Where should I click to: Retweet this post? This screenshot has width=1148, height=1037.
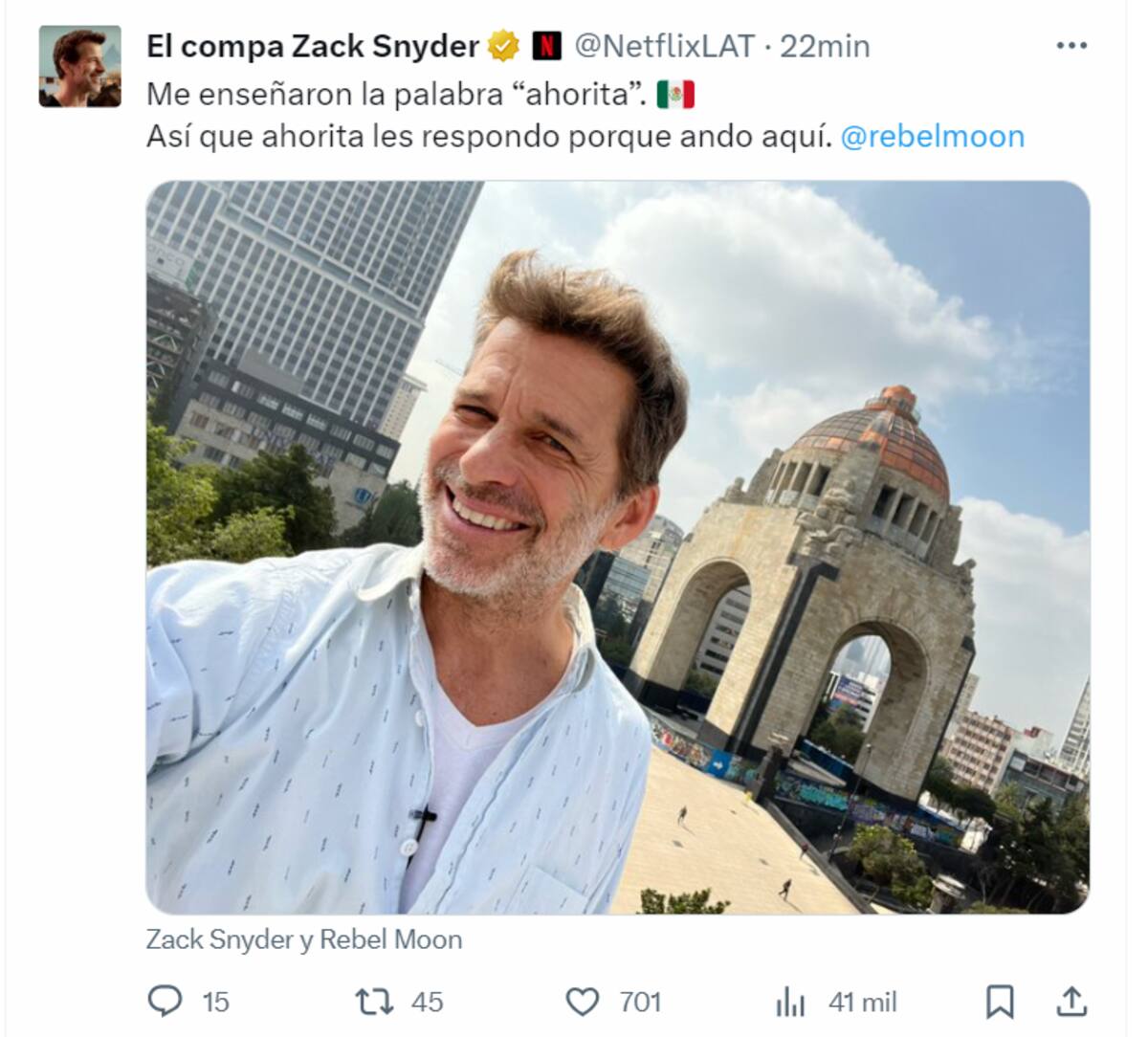(374, 1001)
